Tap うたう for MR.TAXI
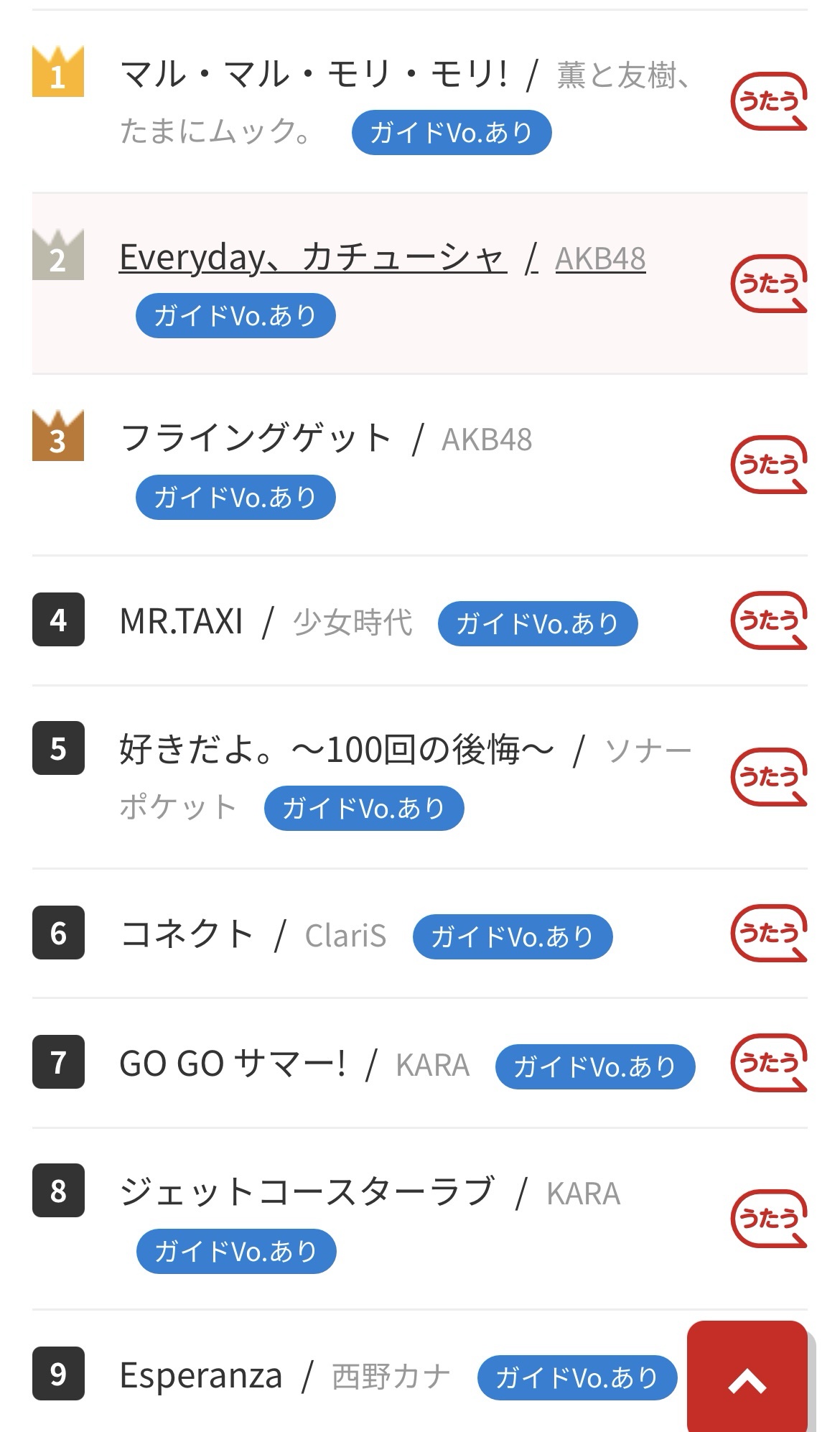Image resolution: width=840 pixels, height=1432 pixels. pos(768,620)
